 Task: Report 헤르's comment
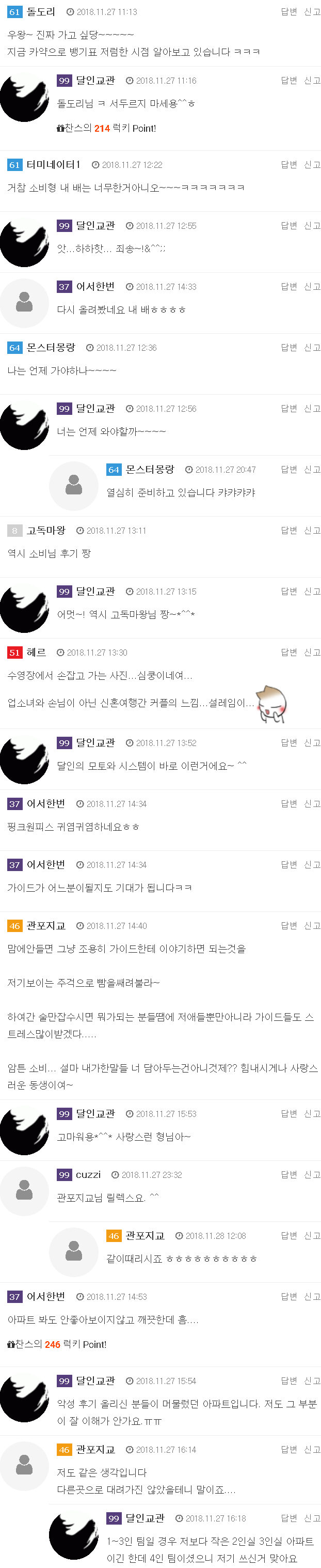[x=312, y=652]
